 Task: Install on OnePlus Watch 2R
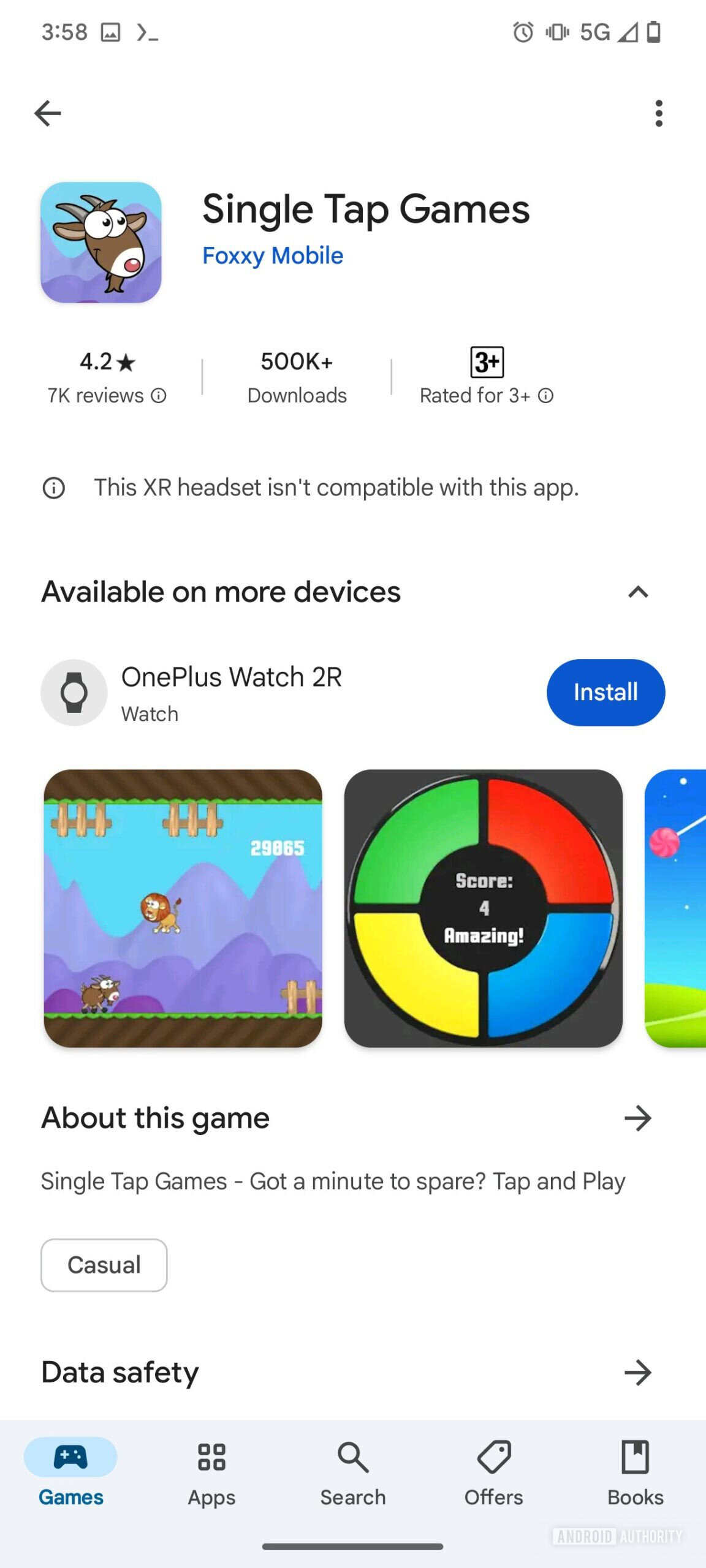tap(605, 692)
